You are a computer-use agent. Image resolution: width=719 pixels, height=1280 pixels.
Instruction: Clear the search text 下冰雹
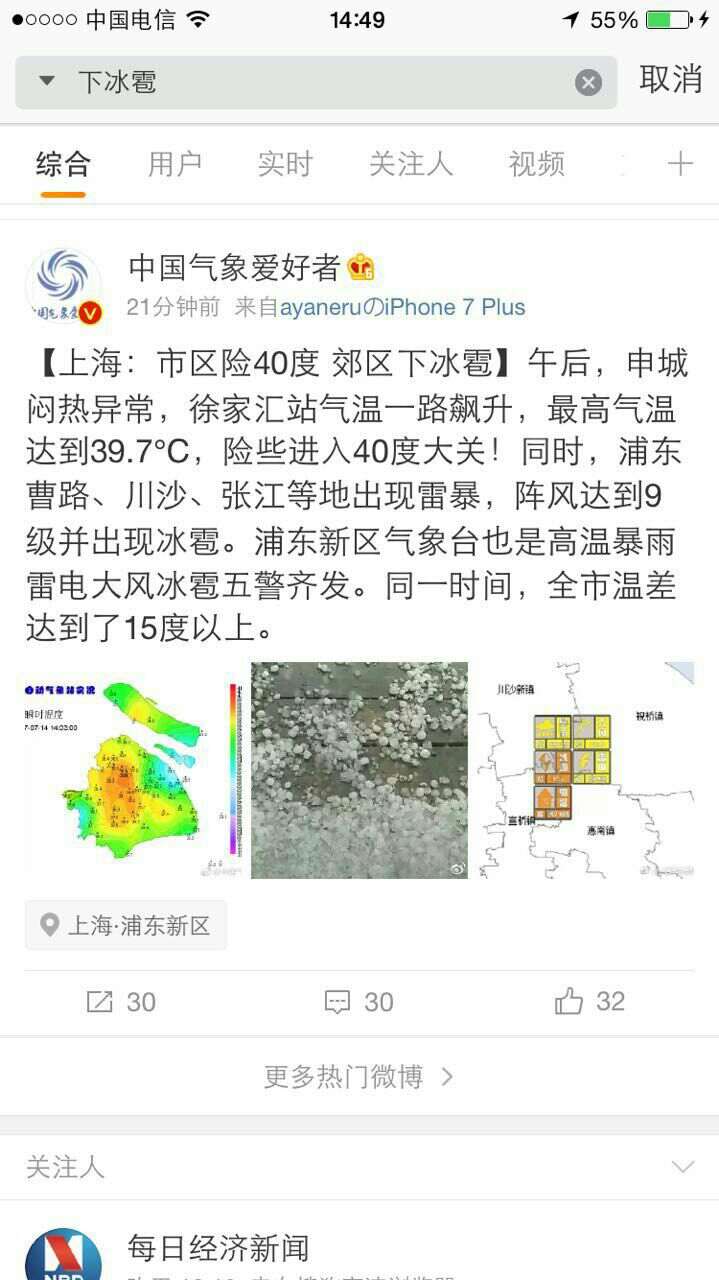click(588, 83)
